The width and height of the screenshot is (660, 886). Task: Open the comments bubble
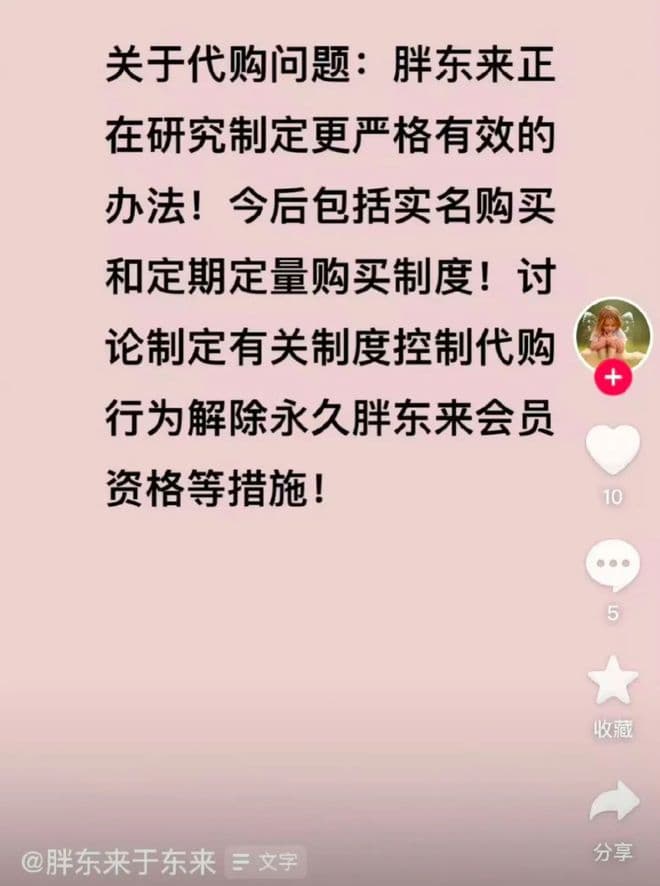(612, 566)
